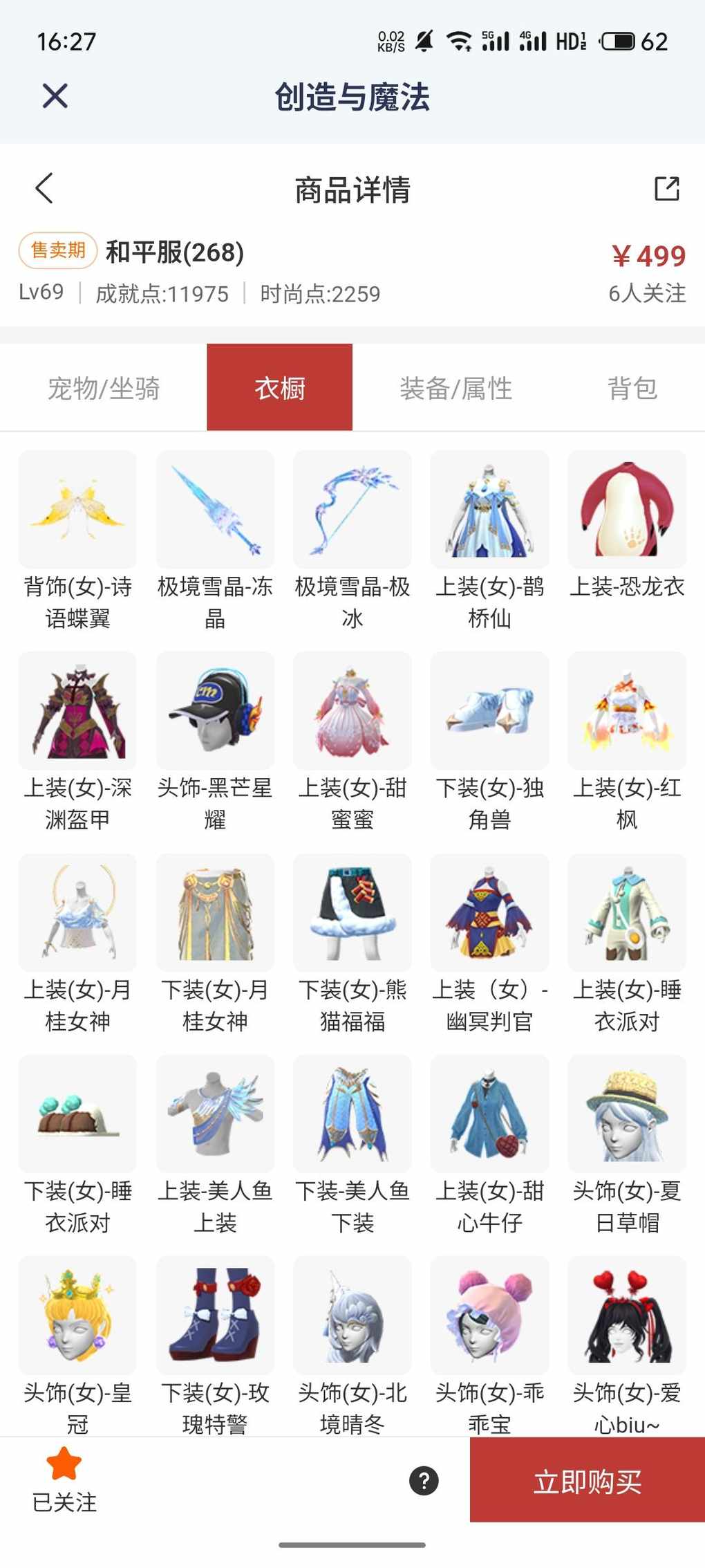This screenshot has height=1568, width=705.
Task: Tap 立即购买 to buy now
Action: pyautogui.click(x=587, y=1481)
